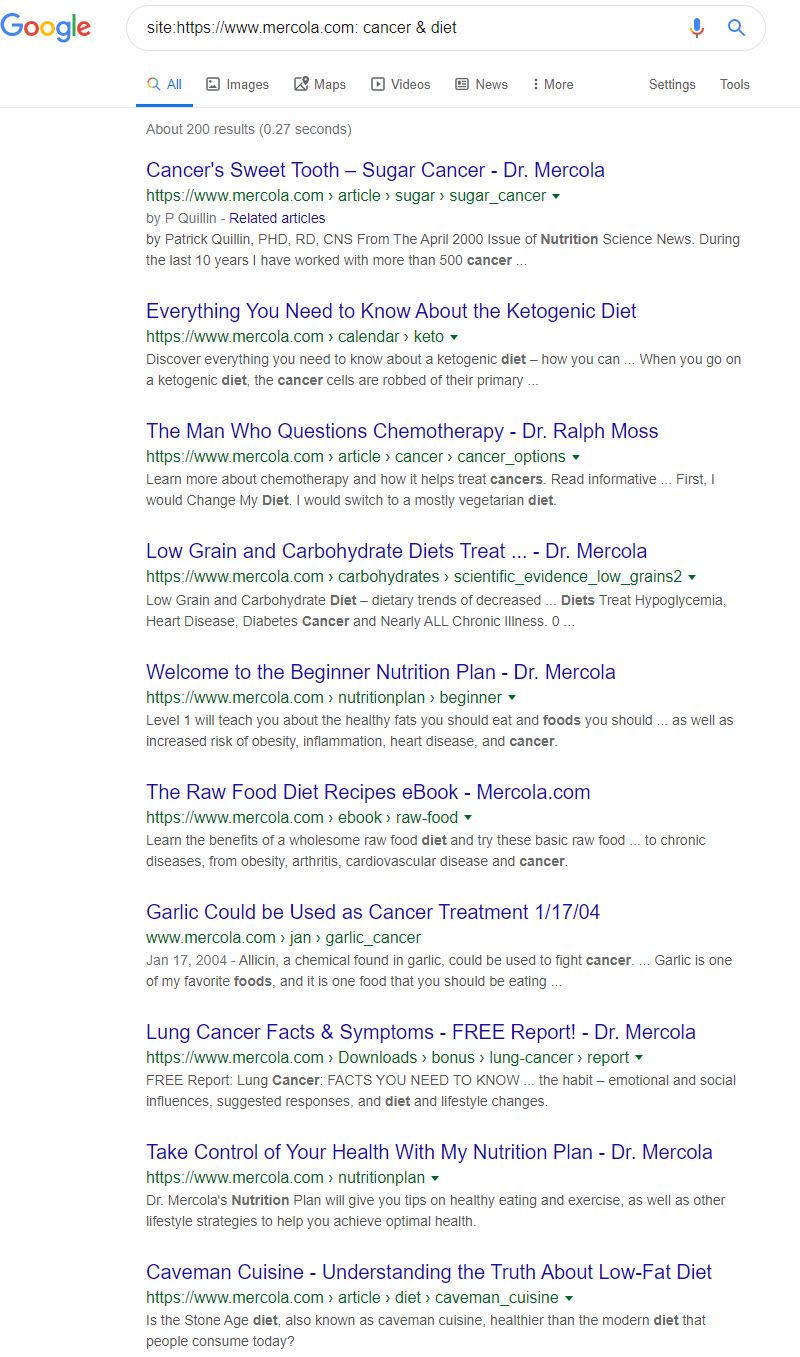Screen dimensions: 800x1357
Task: Tap the voice search microphone icon
Action: click(697, 28)
